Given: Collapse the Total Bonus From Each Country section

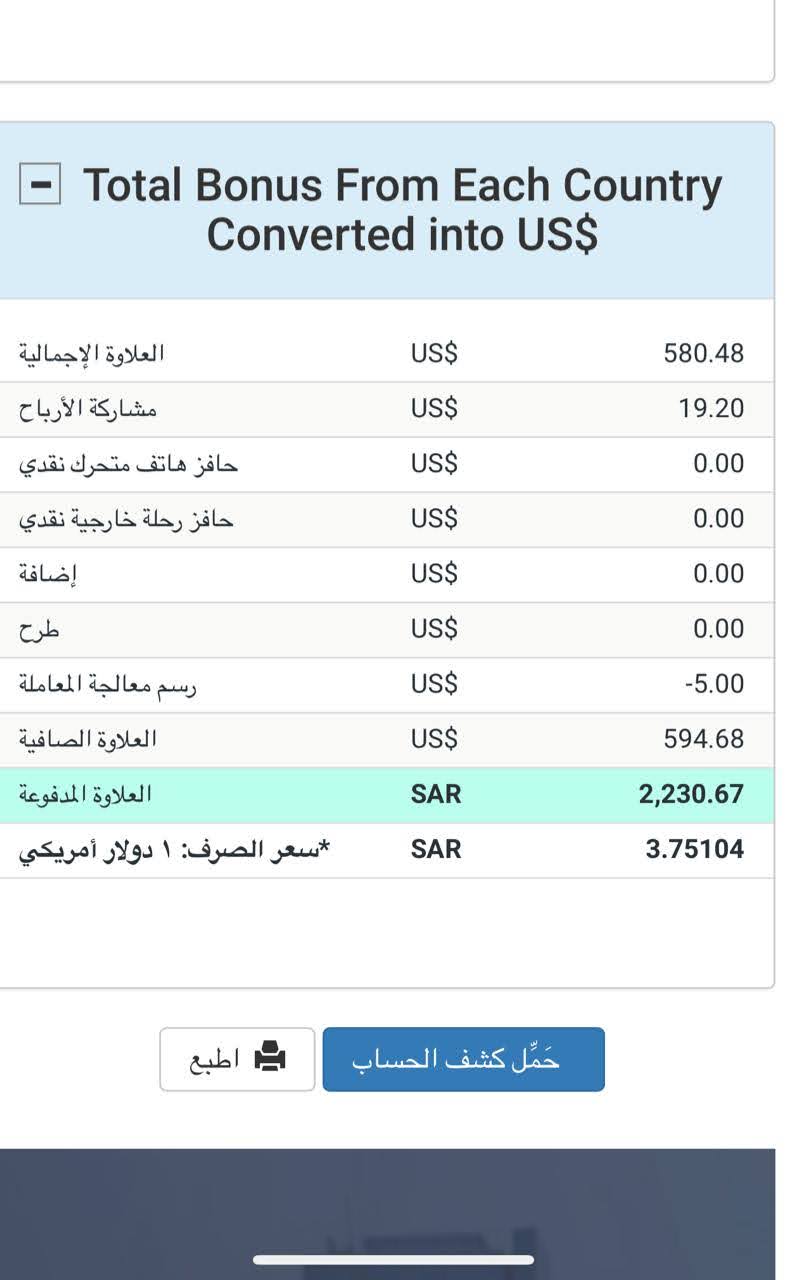Looking at the screenshot, I should pyautogui.click(x=40, y=185).
